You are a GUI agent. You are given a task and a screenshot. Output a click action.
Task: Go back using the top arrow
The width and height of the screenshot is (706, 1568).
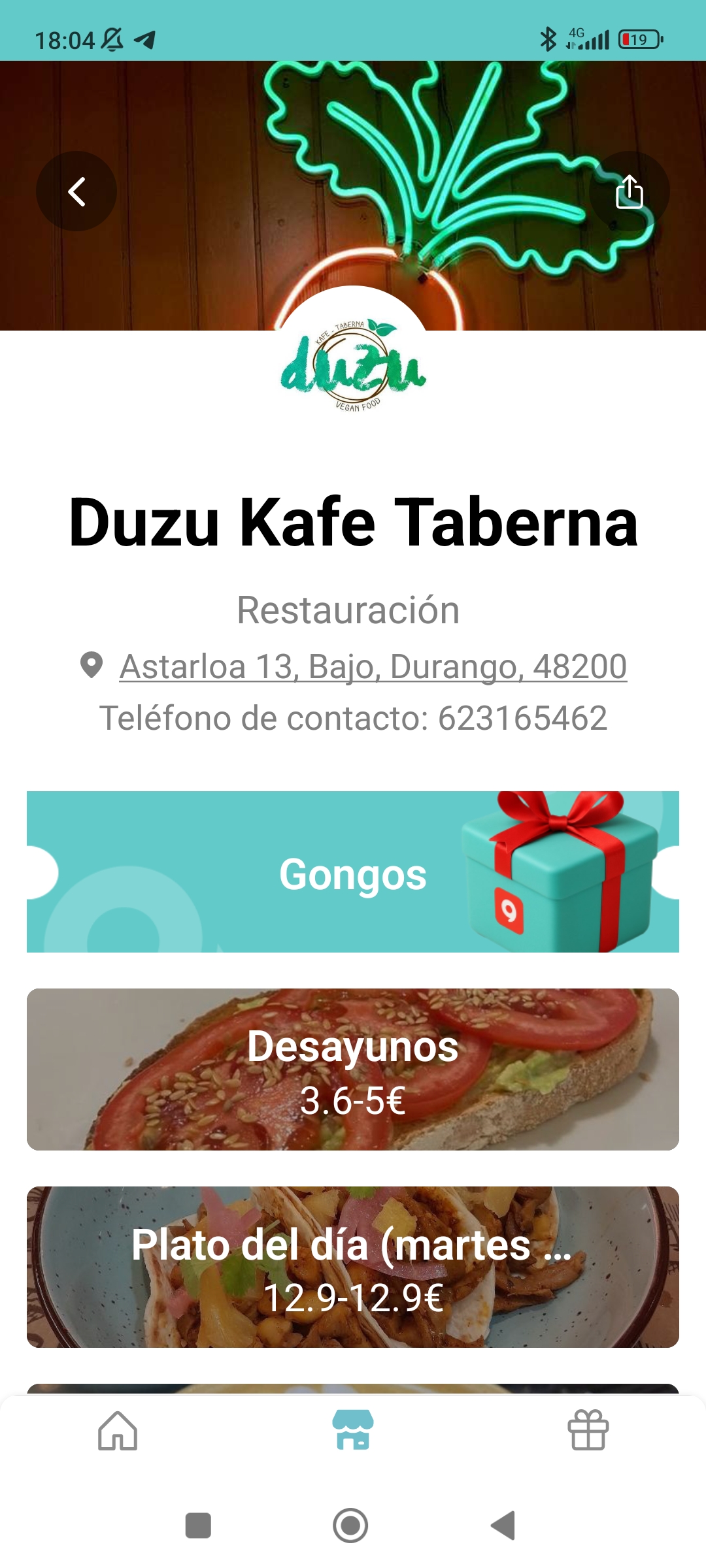[x=76, y=191]
